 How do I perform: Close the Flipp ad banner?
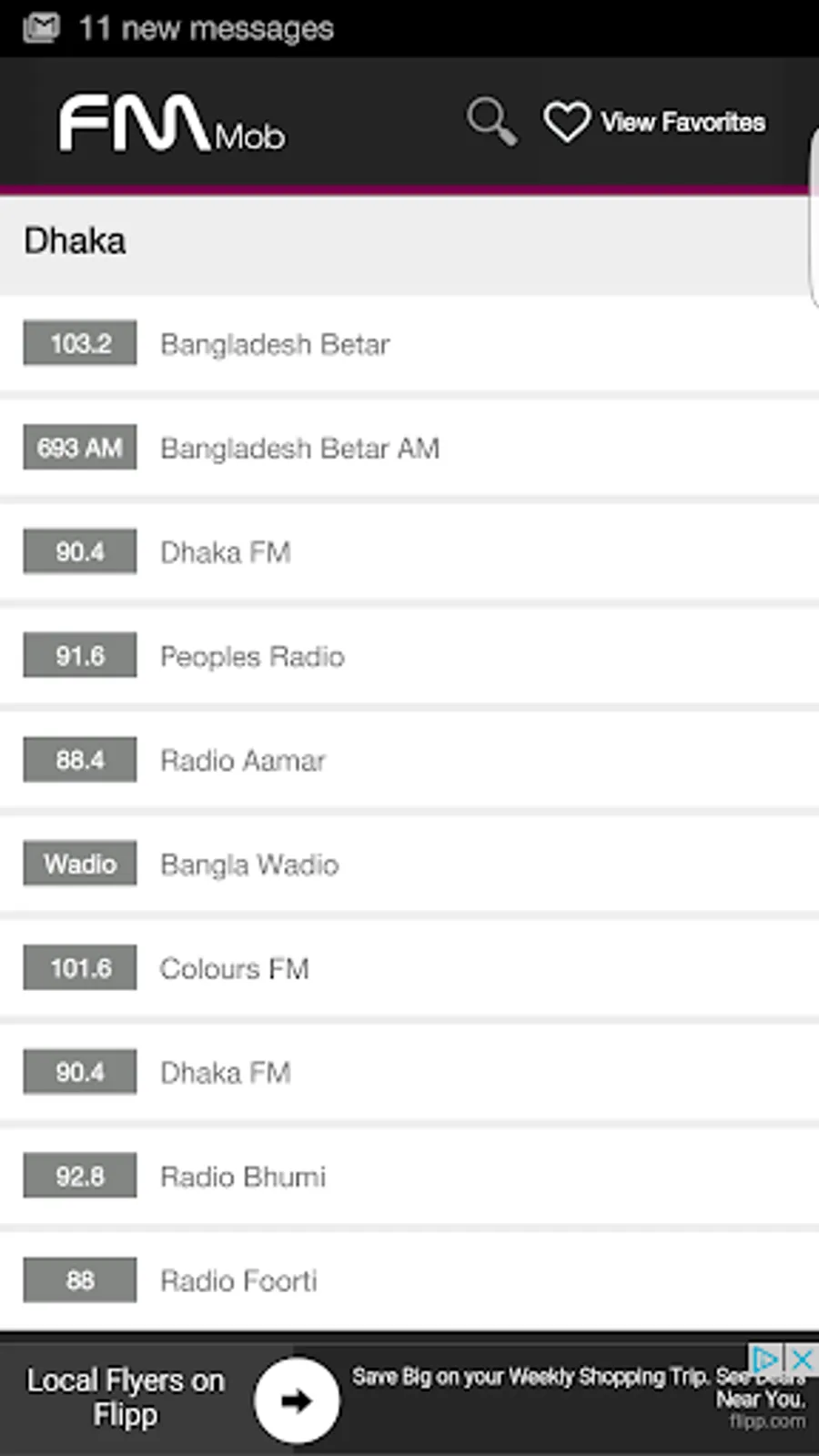(802, 1360)
